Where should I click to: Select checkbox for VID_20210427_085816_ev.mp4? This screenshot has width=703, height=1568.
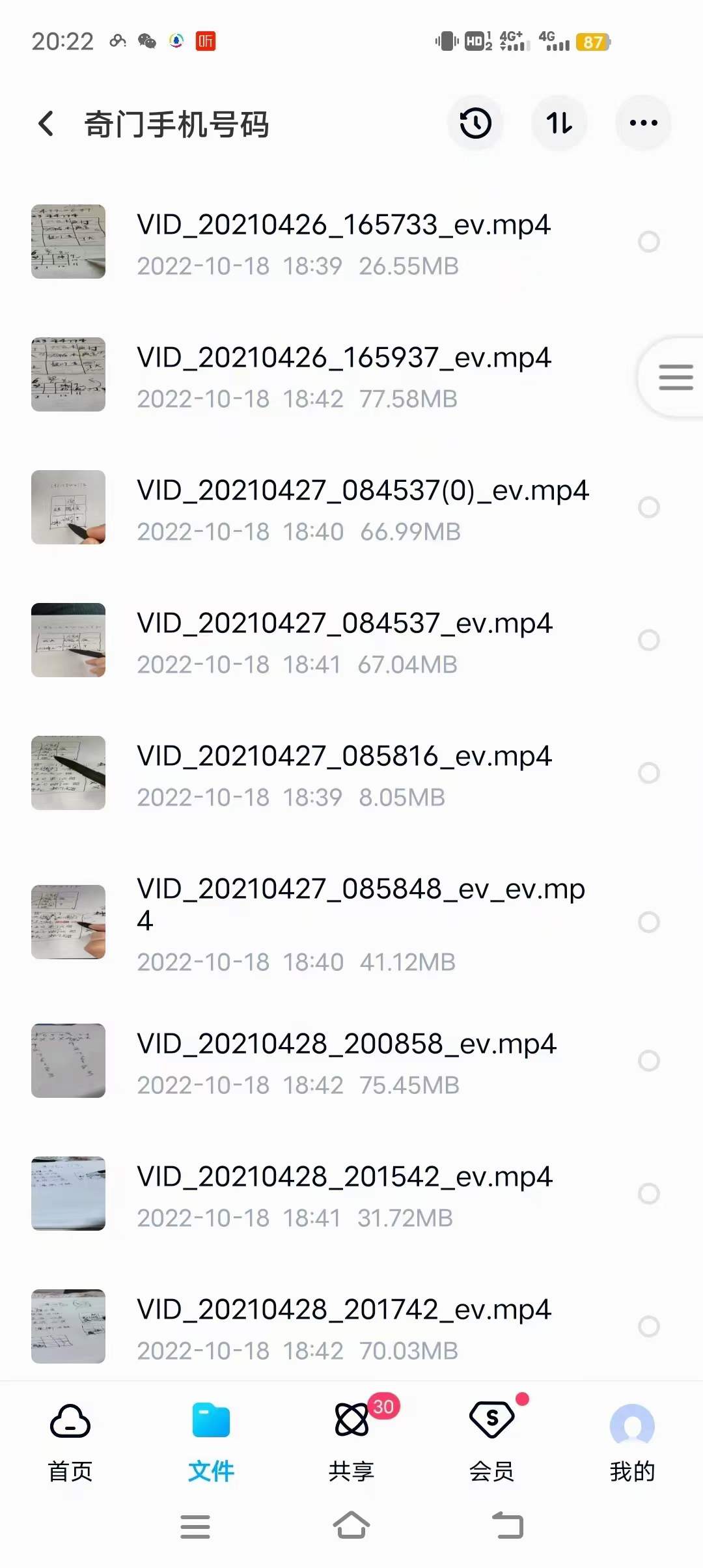point(649,773)
